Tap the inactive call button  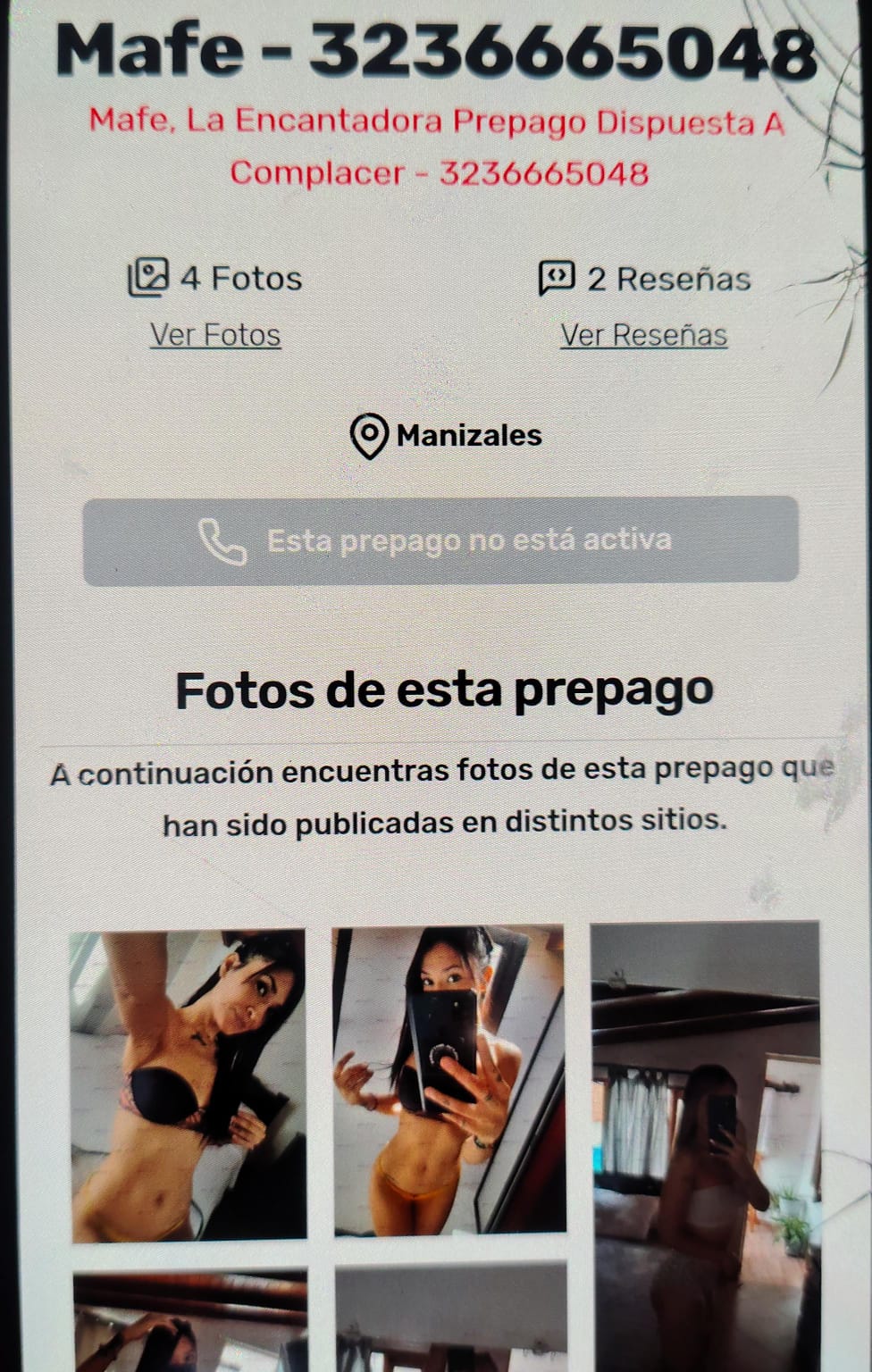pyautogui.click(x=440, y=540)
